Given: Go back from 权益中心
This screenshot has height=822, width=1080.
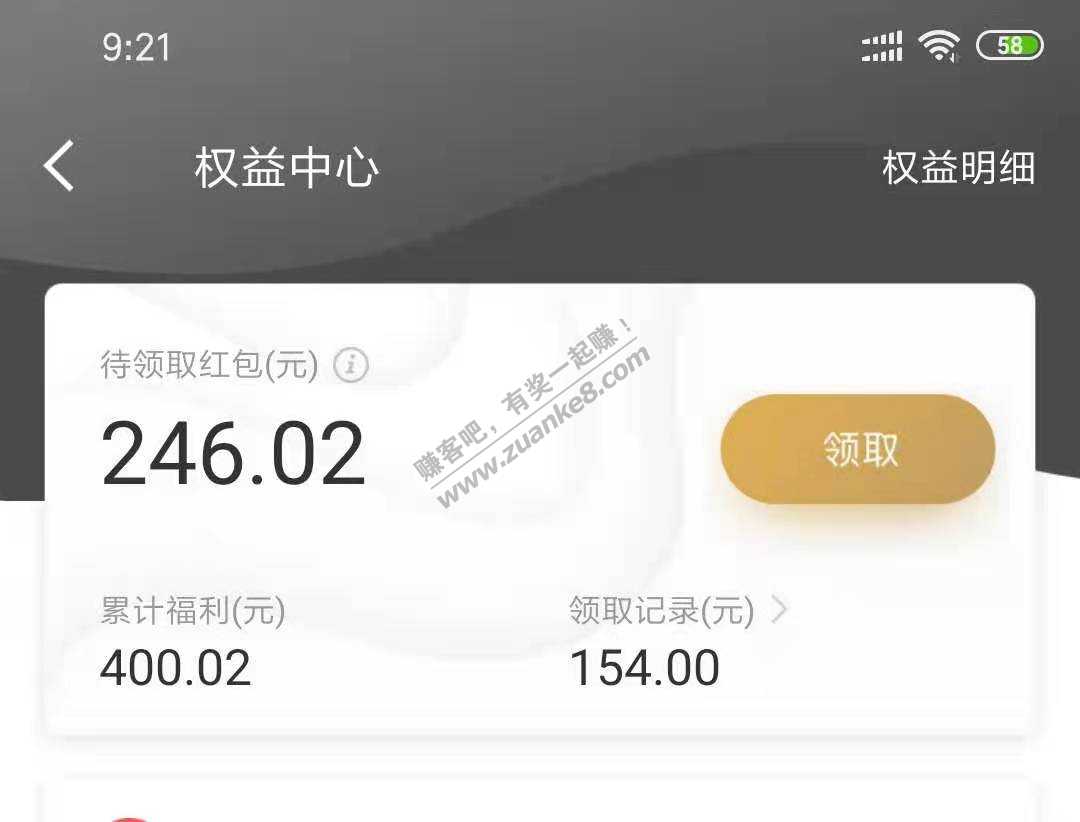Looking at the screenshot, I should click(59, 166).
